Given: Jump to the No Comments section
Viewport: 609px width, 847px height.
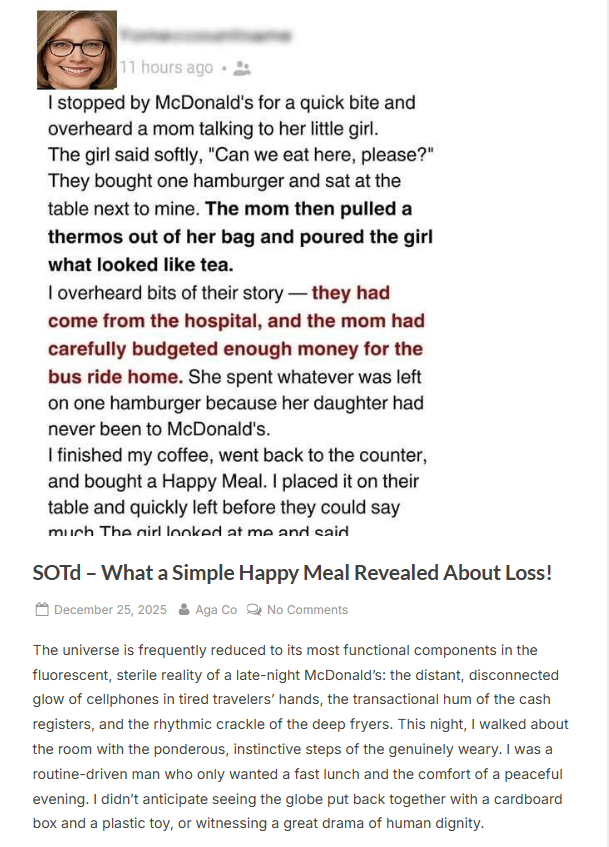Looking at the screenshot, I should point(307,610).
